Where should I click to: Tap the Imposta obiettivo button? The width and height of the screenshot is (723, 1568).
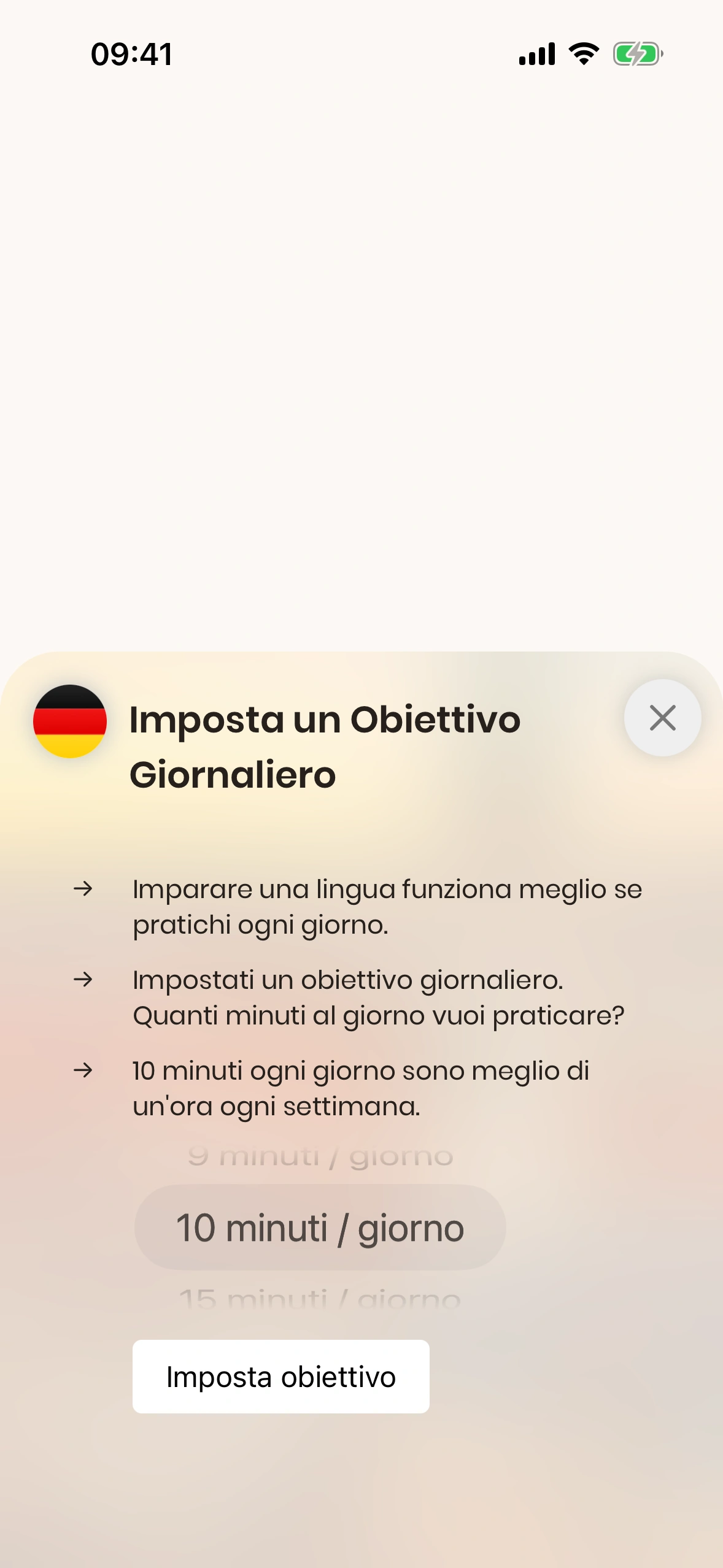coord(280,1377)
